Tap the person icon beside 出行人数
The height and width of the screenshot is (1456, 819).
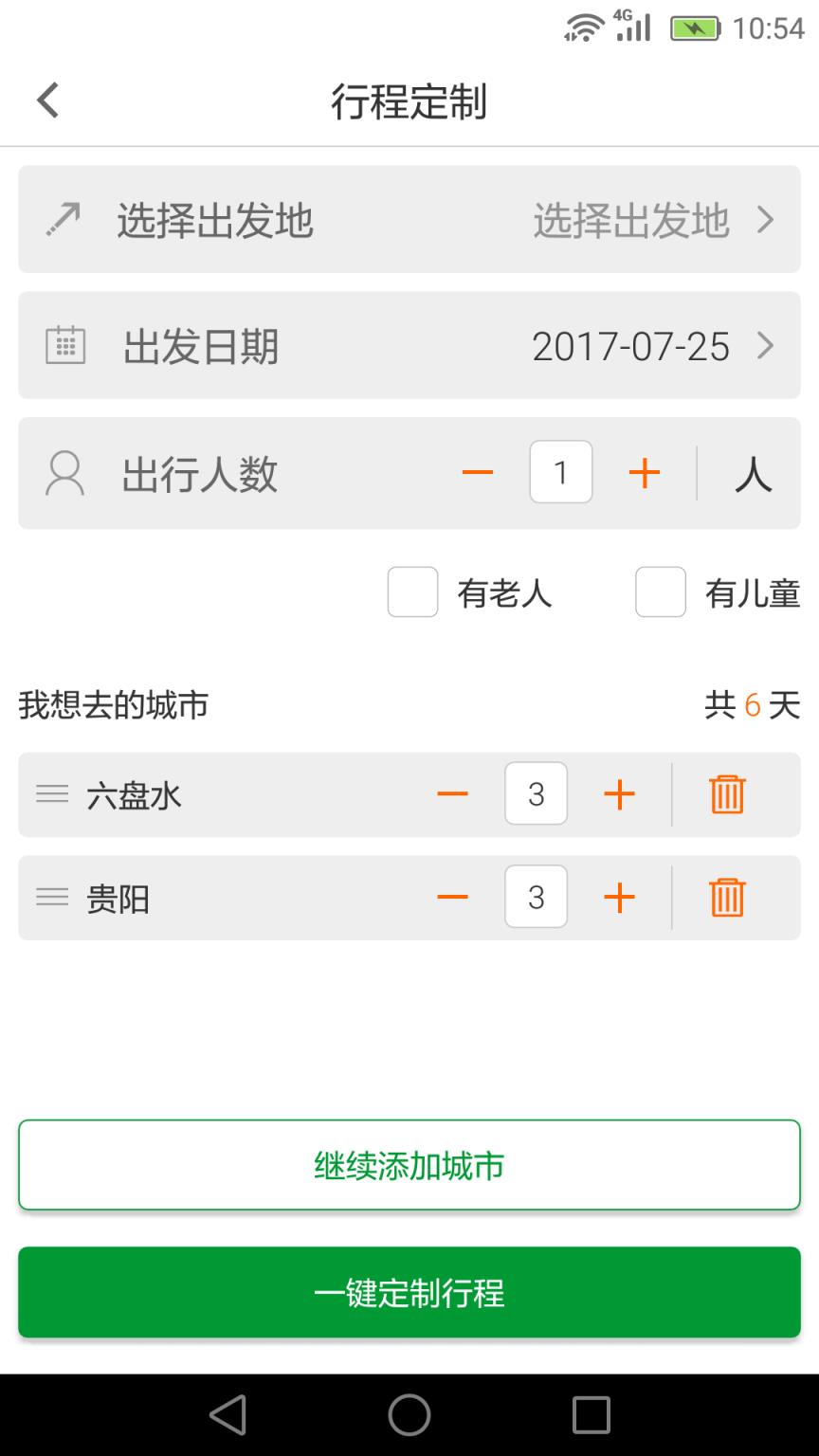click(x=63, y=472)
